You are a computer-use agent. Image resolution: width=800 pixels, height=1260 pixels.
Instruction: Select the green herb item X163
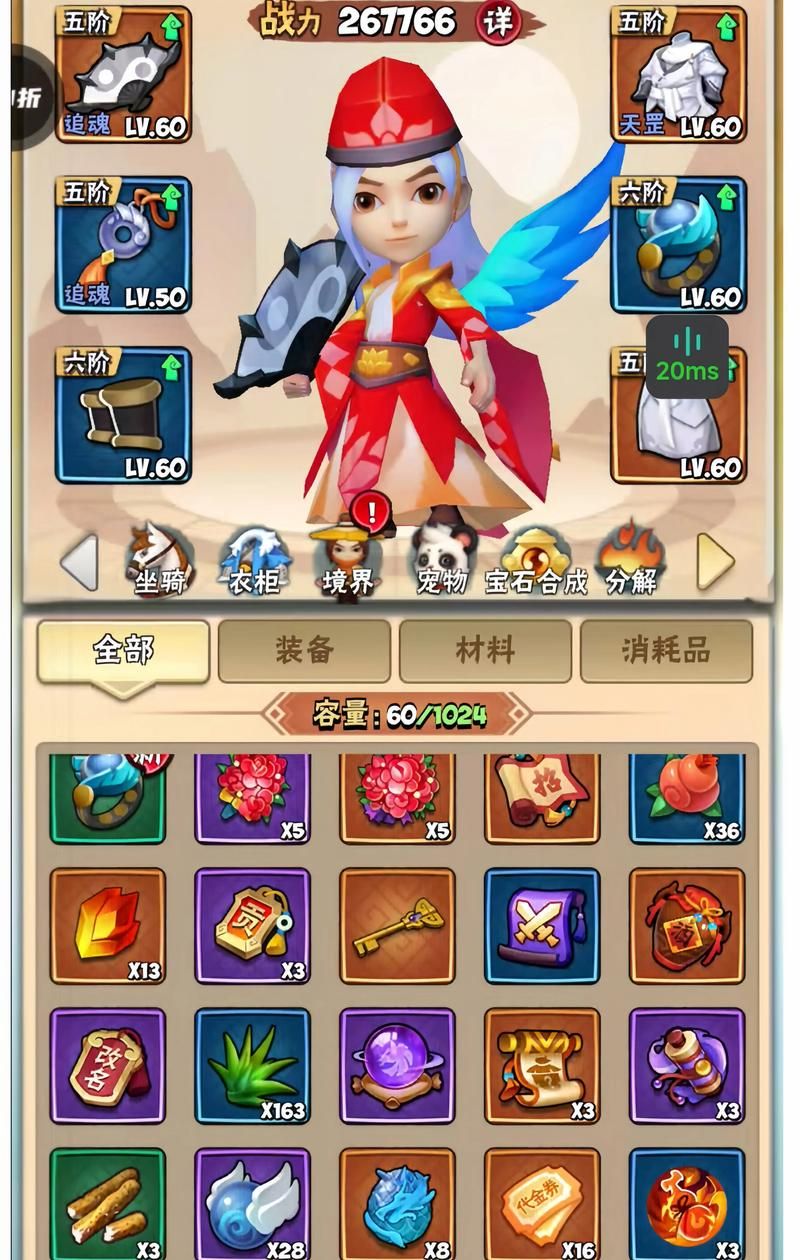(252, 1065)
